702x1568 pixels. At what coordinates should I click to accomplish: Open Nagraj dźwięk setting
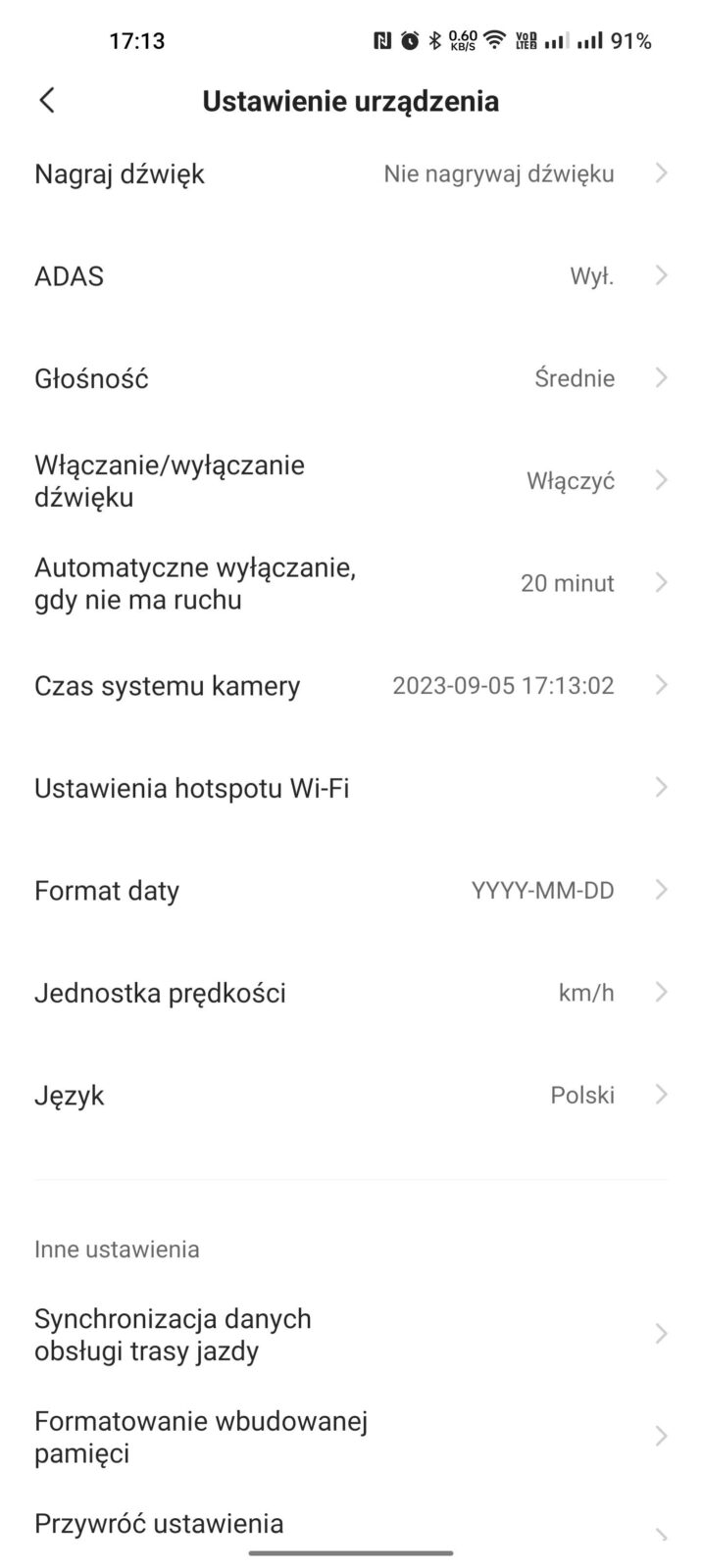point(350,174)
